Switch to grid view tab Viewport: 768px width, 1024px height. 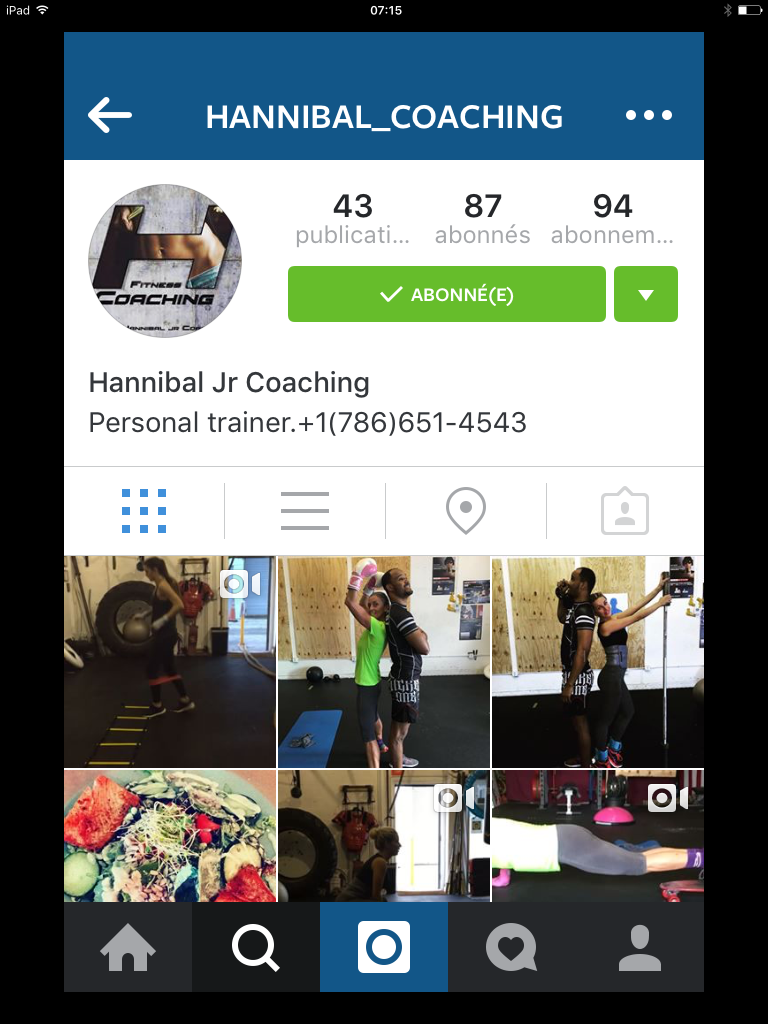click(x=144, y=511)
